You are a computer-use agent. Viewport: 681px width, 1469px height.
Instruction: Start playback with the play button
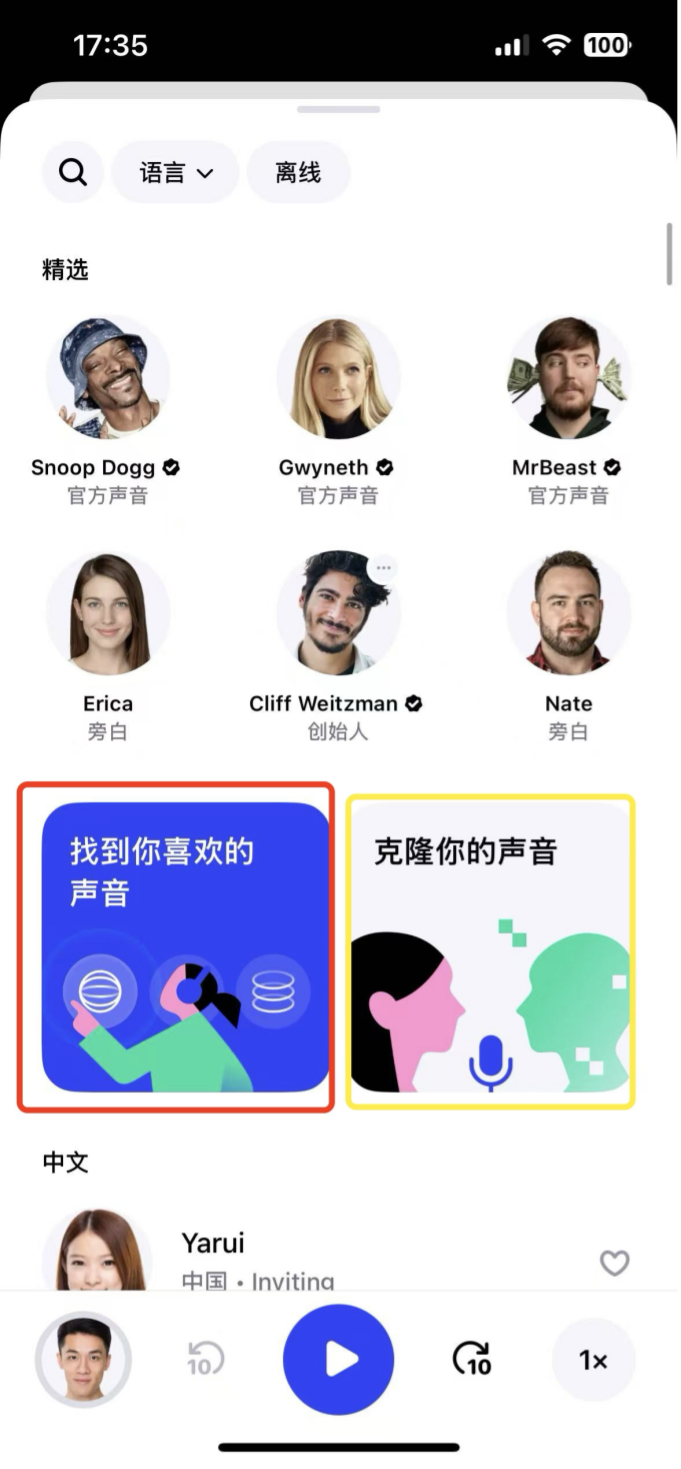[x=338, y=1360]
